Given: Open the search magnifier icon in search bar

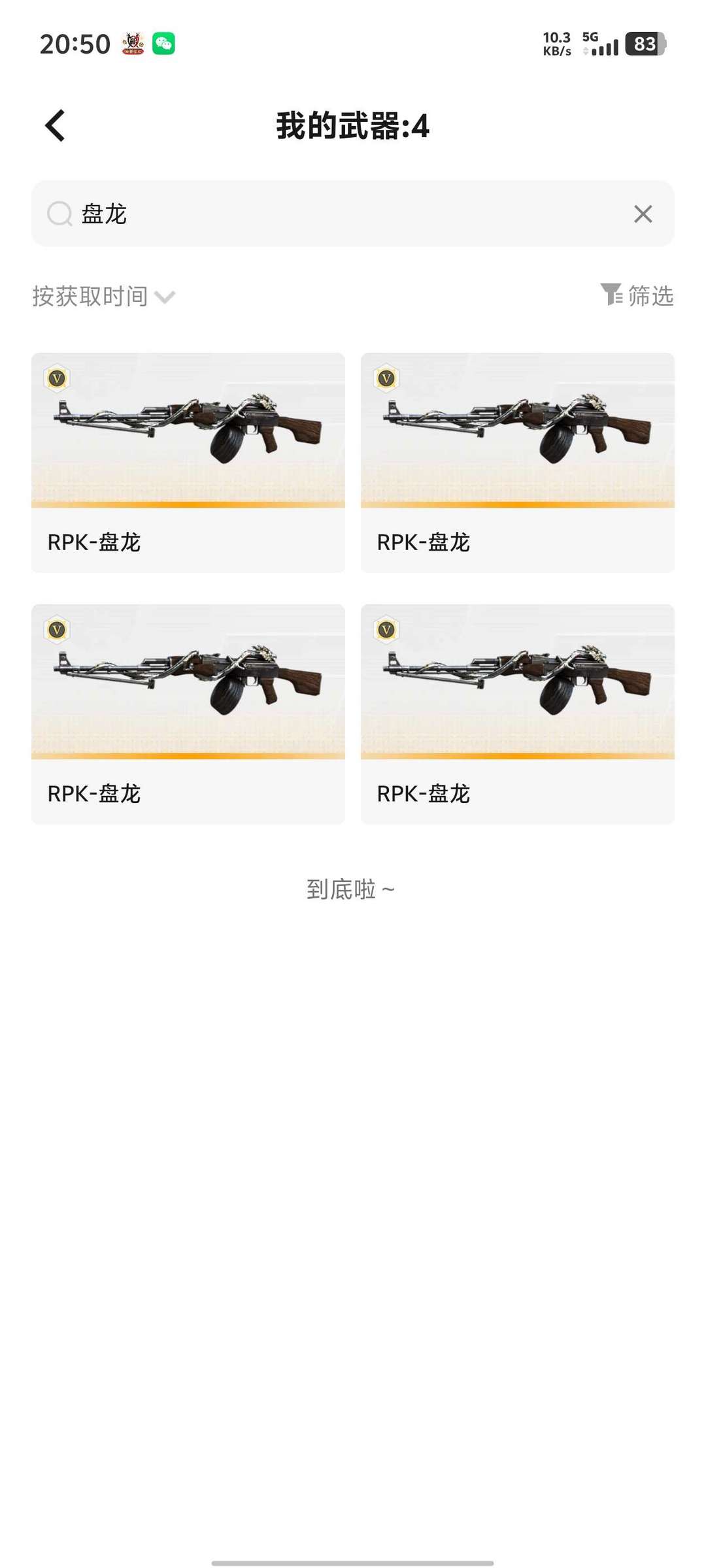Looking at the screenshot, I should click(x=61, y=214).
